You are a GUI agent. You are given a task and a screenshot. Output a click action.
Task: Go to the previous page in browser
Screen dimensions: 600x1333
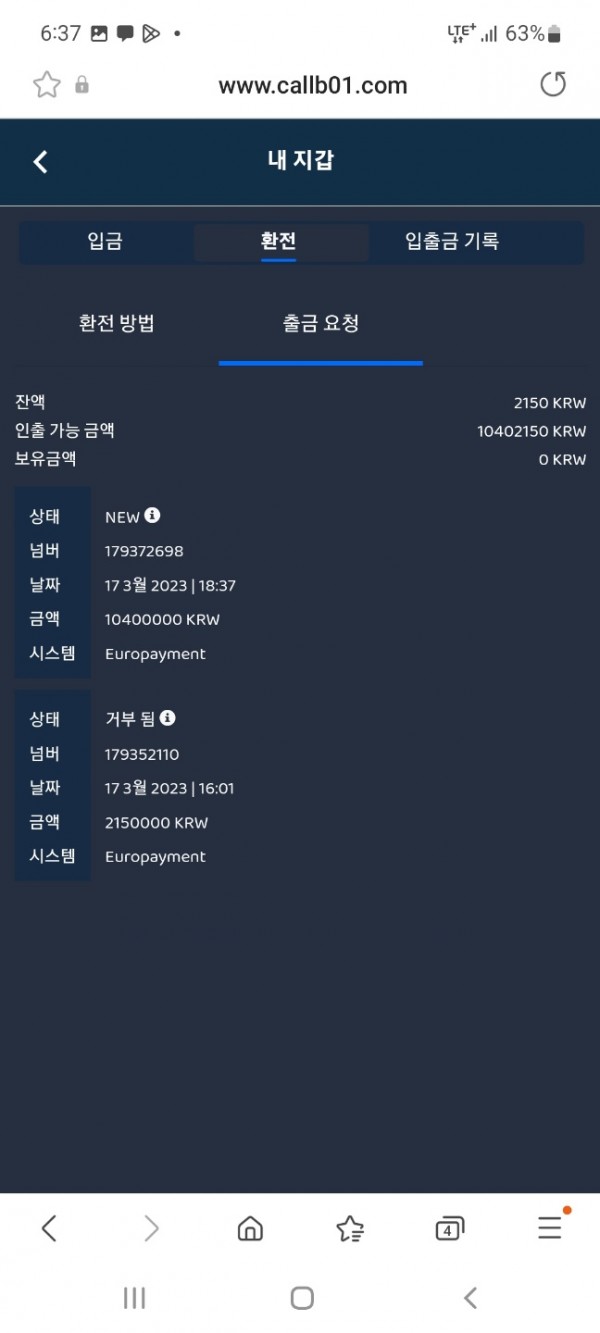pyautogui.click(x=49, y=1228)
